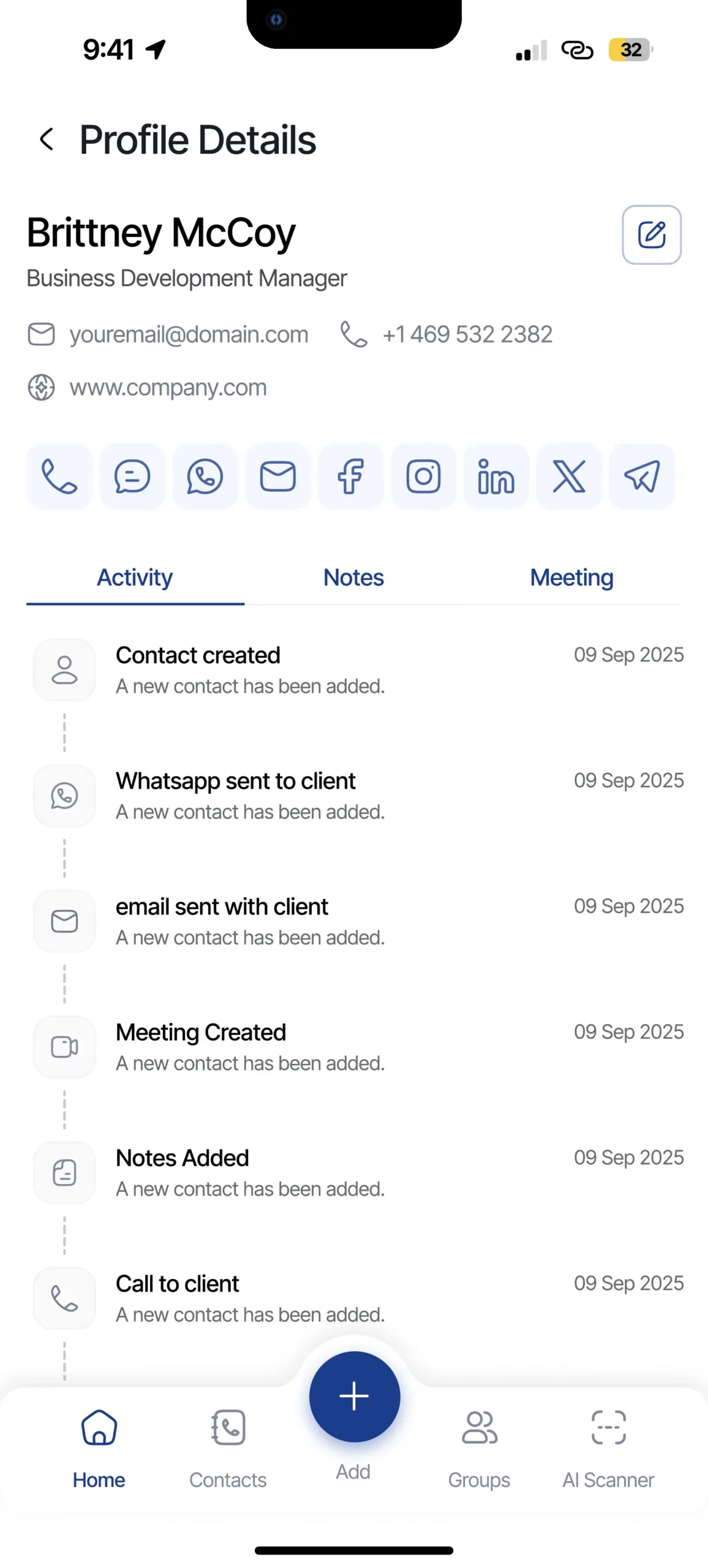Viewport: 708px width, 1568px height.
Task: Open the Groups section
Action: 479,1445
